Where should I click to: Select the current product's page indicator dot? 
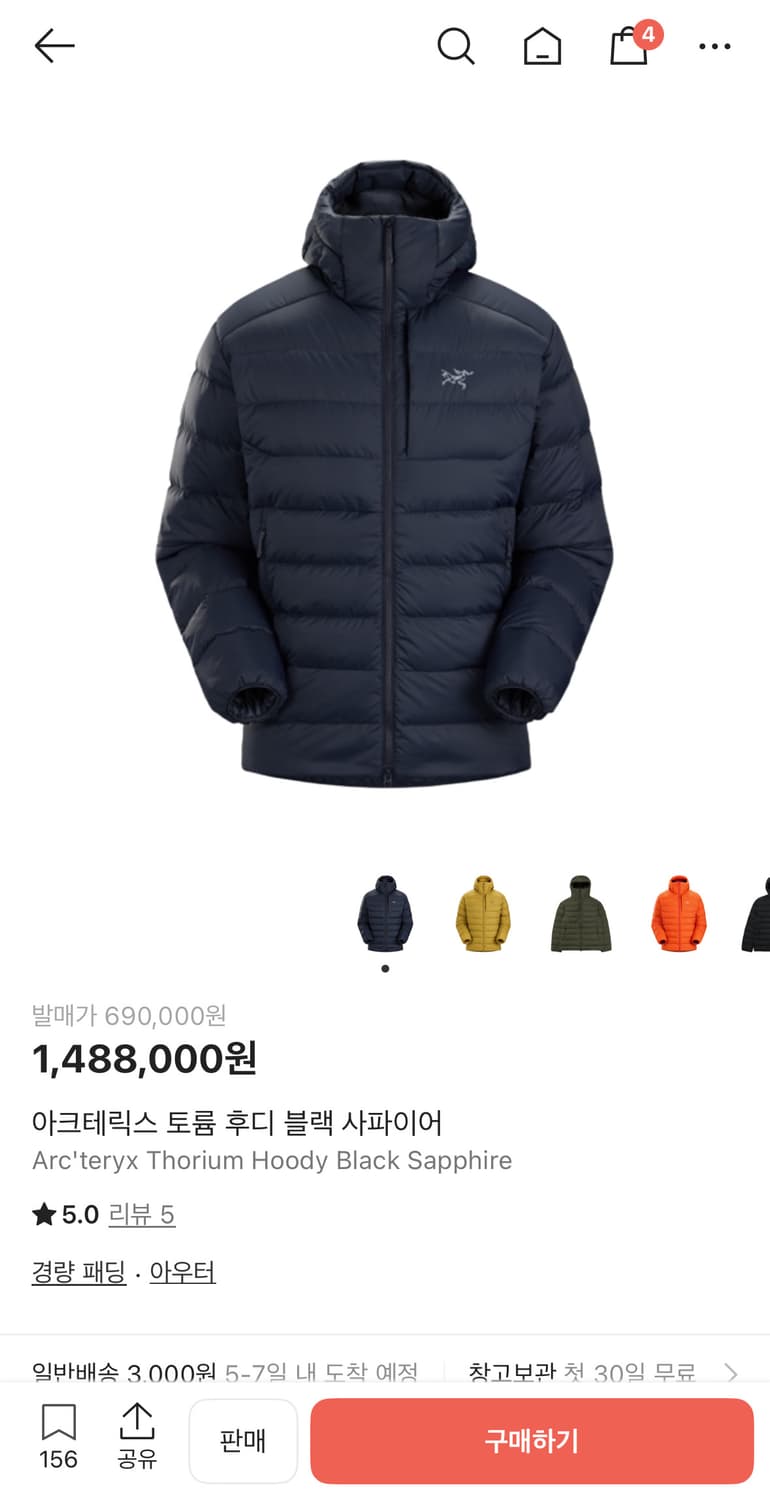tap(384, 968)
